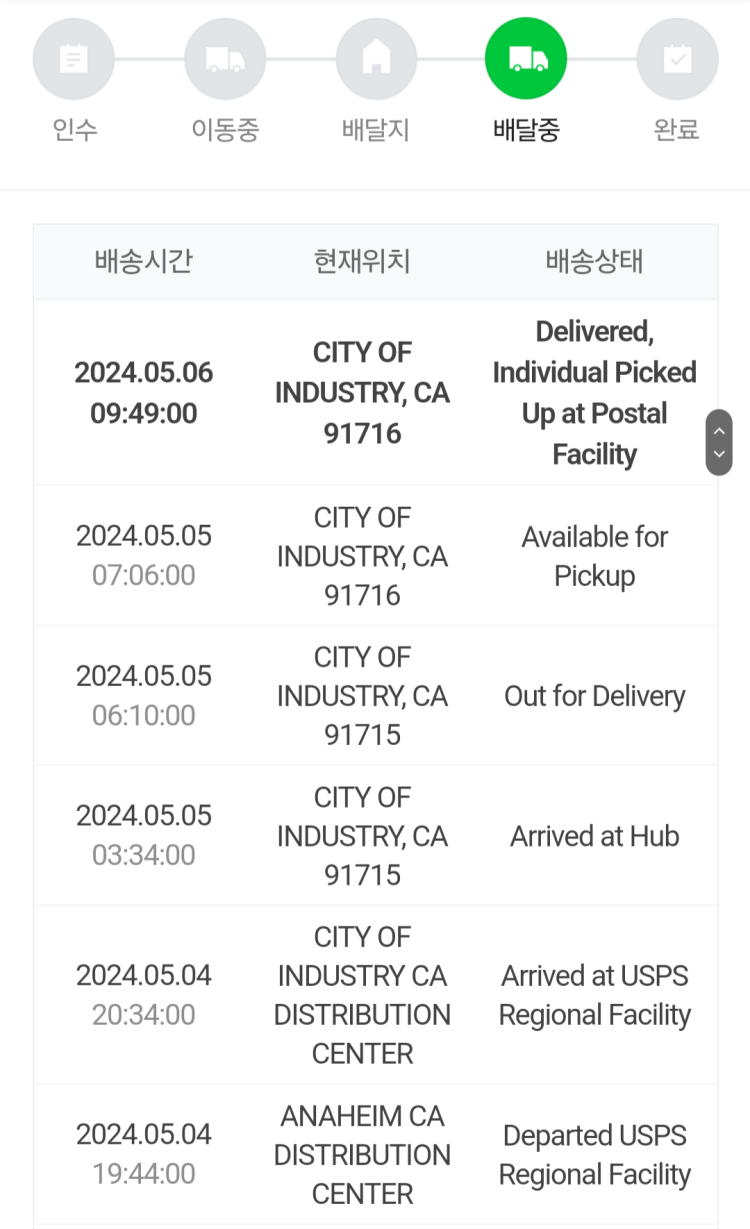The width and height of the screenshot is (750, 1229).
Task: Click the down chevron on the scroll widget
Action: pyautogui.click(x=718, y=456)
